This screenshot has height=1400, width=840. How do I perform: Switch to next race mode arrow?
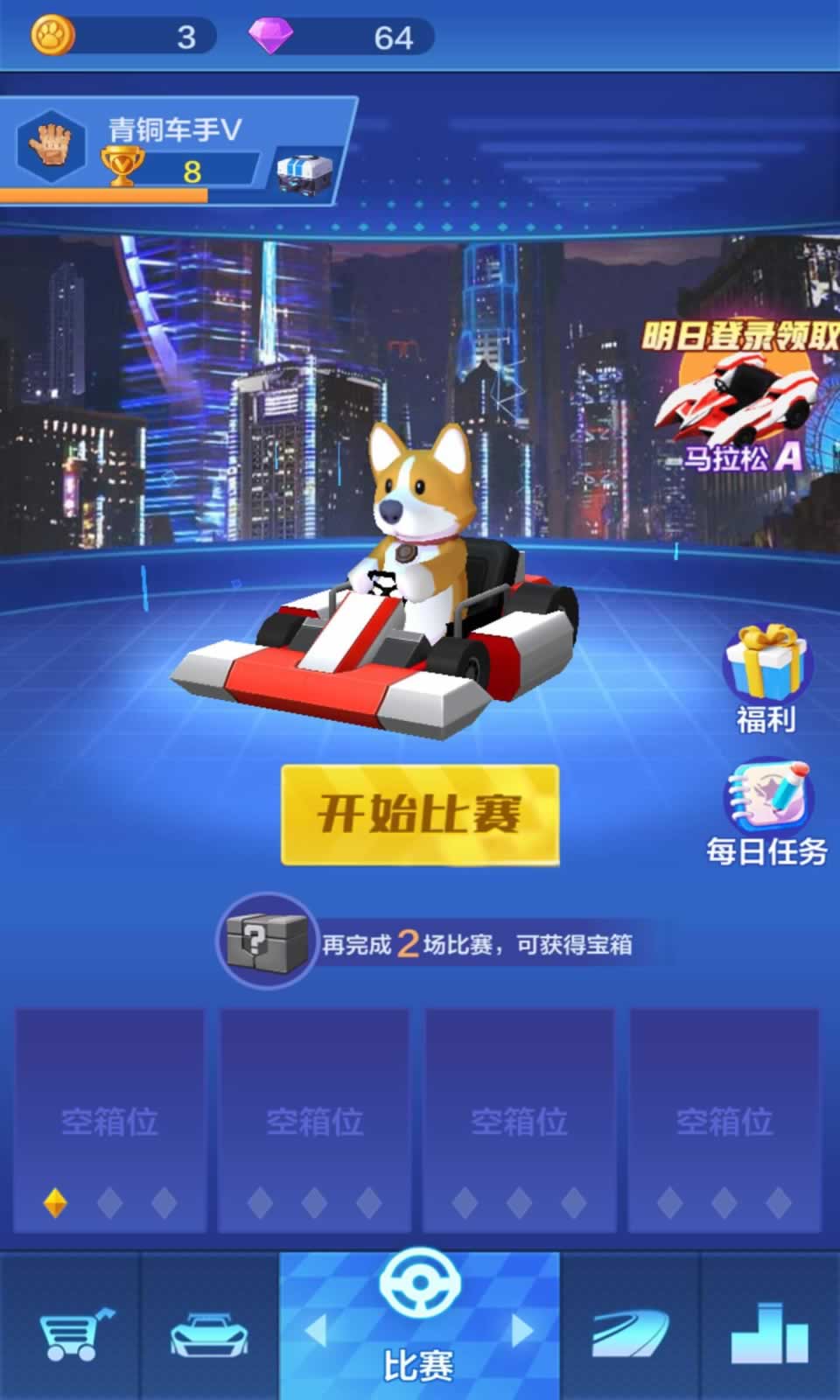pyautogui.click(x=522, y=1330)
